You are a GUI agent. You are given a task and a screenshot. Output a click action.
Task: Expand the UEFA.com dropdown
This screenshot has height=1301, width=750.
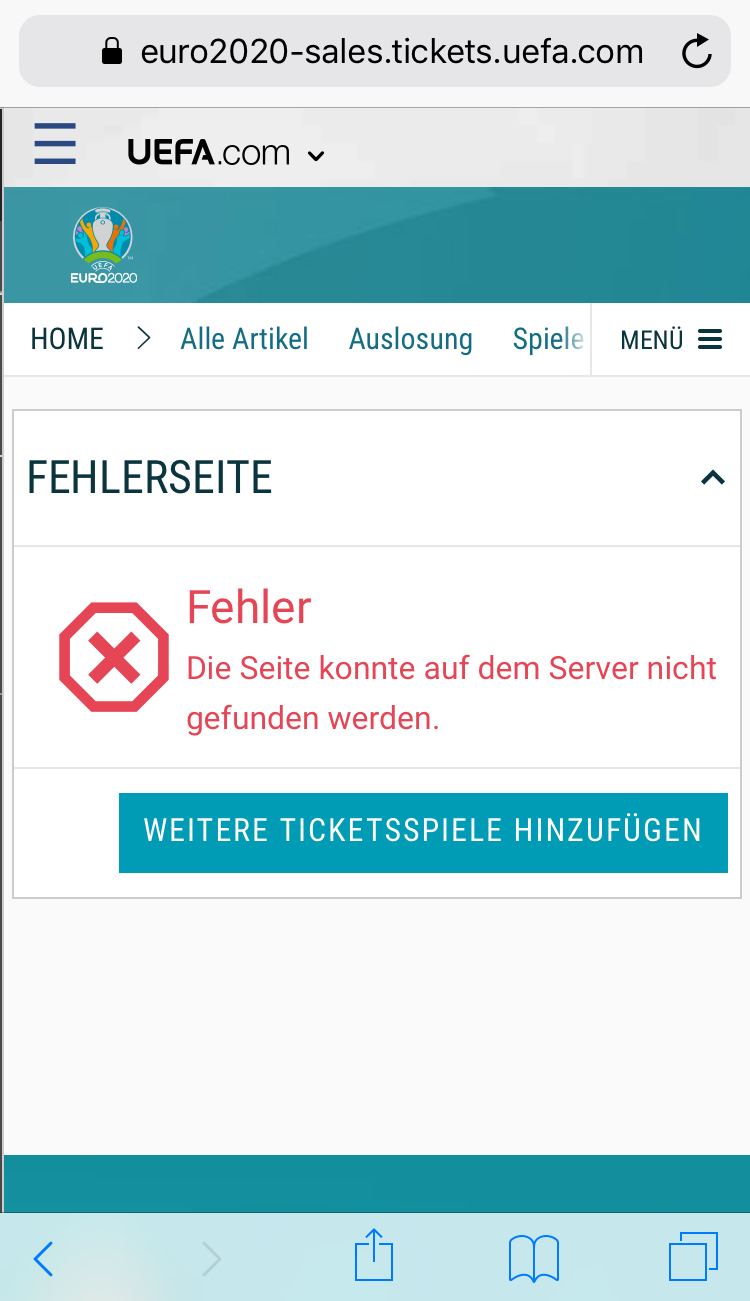pyautogui.click(x=226, y=153)
